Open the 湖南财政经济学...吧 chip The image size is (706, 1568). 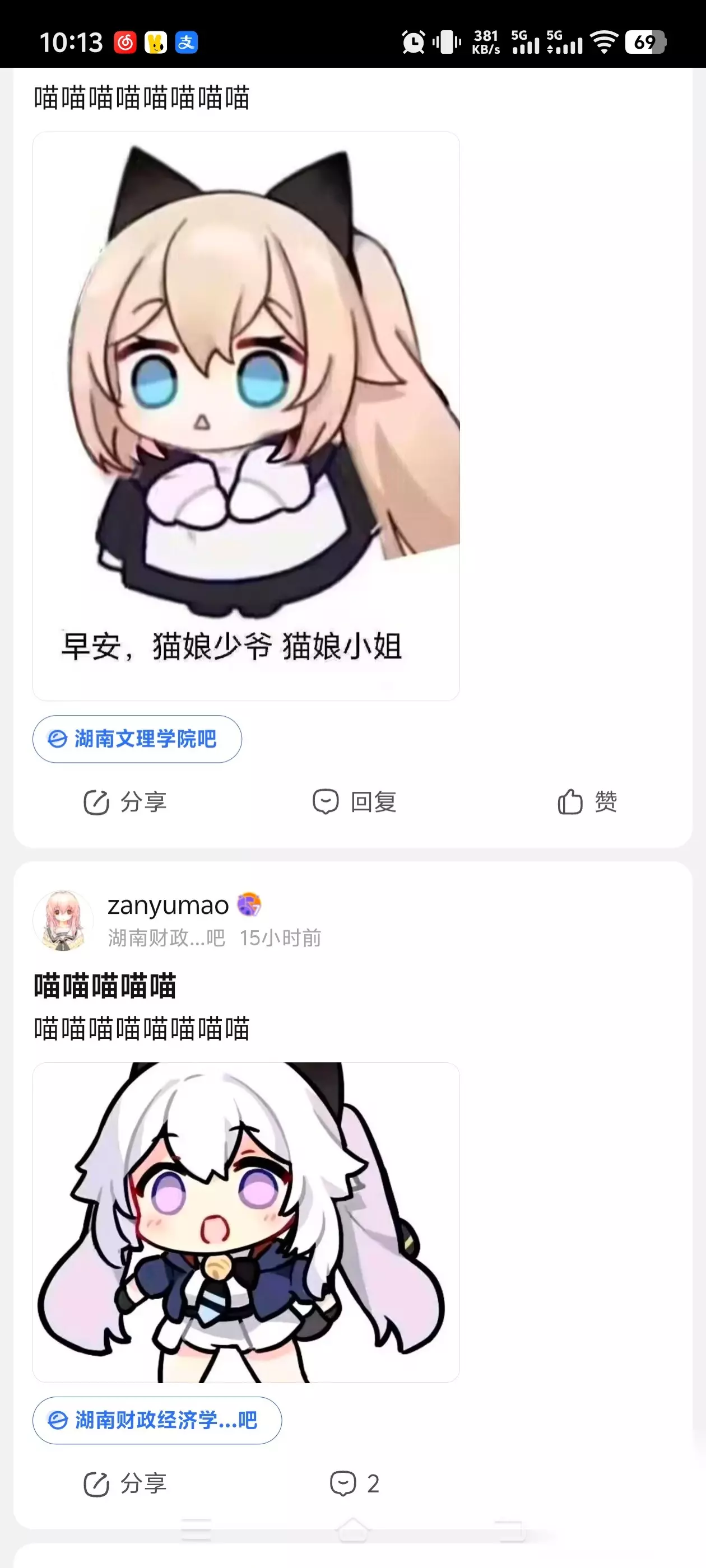[157, 1420]
